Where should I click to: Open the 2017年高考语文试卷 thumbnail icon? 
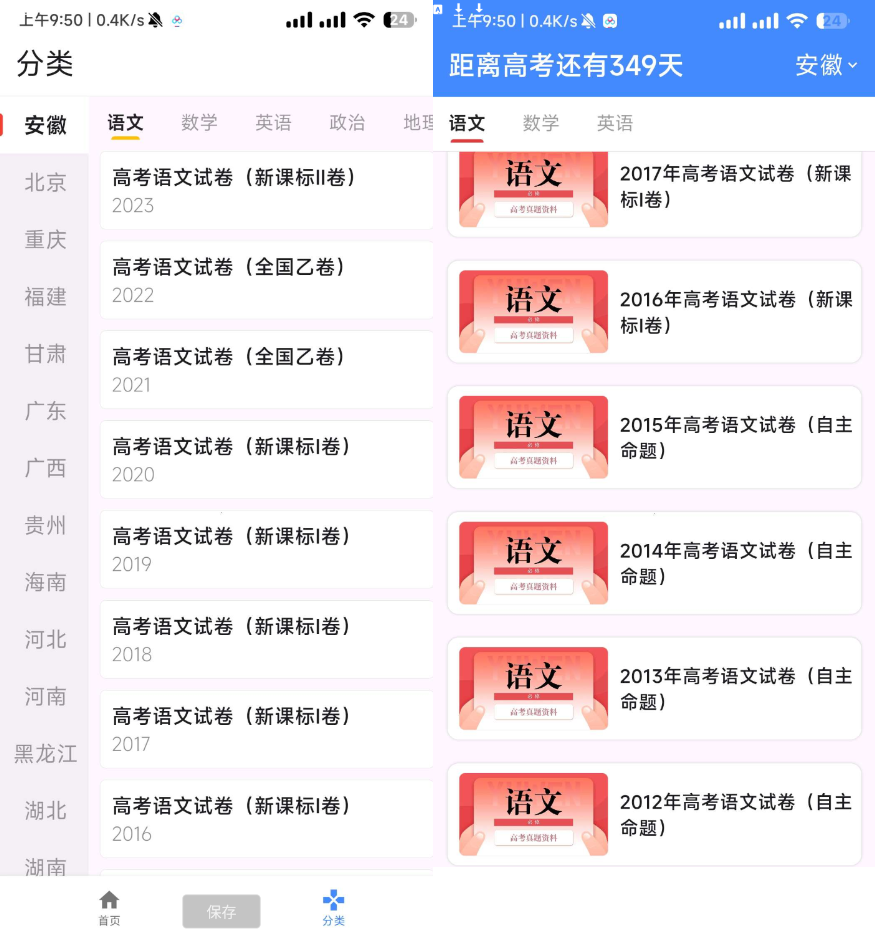click(x=532, y=187)
